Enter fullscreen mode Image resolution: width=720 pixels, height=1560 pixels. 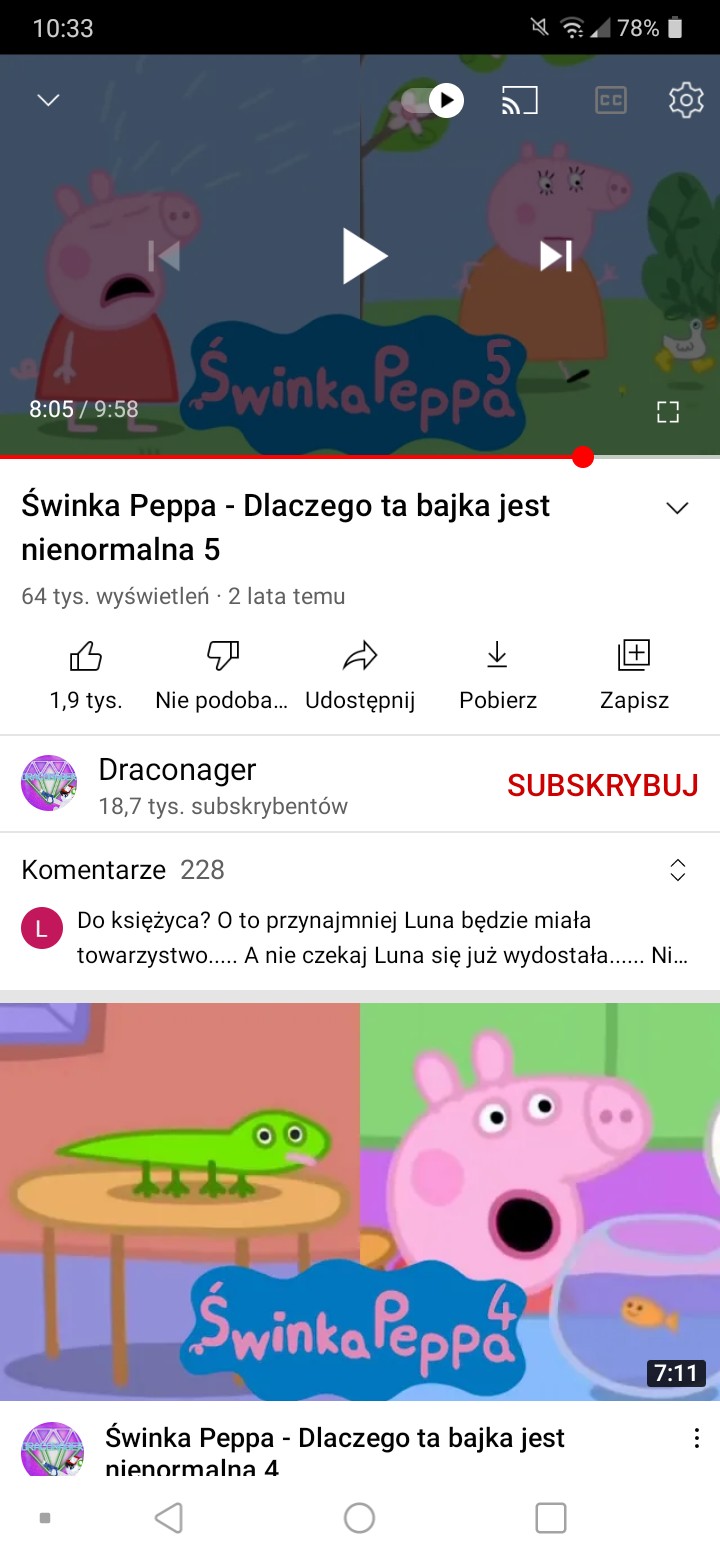click(667, 412)
